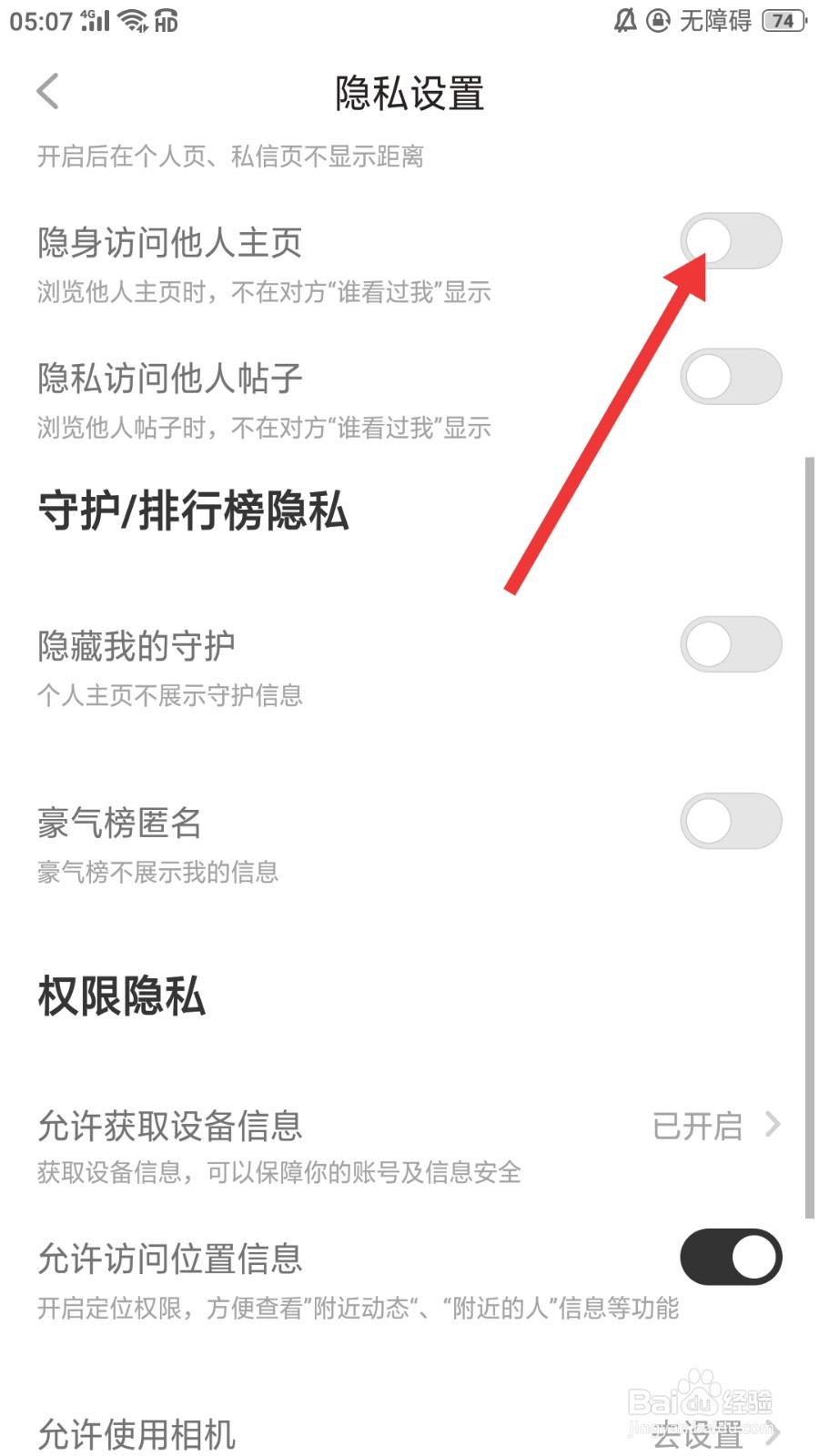Disable 允许访问位置信息 switch
This screenshot has height=1456, width=819.
click(x=731, y=1256)
